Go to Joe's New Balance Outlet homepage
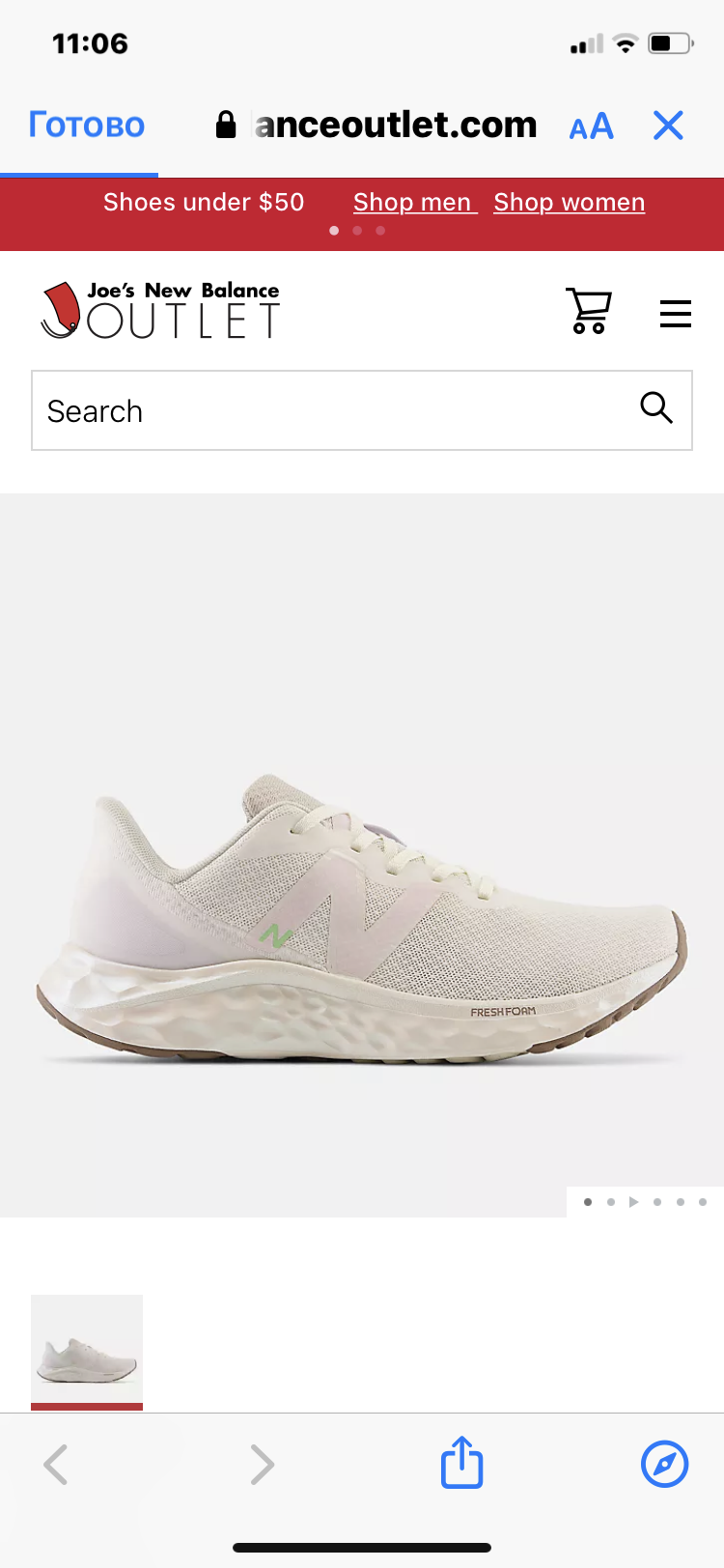 pos(160,311)
